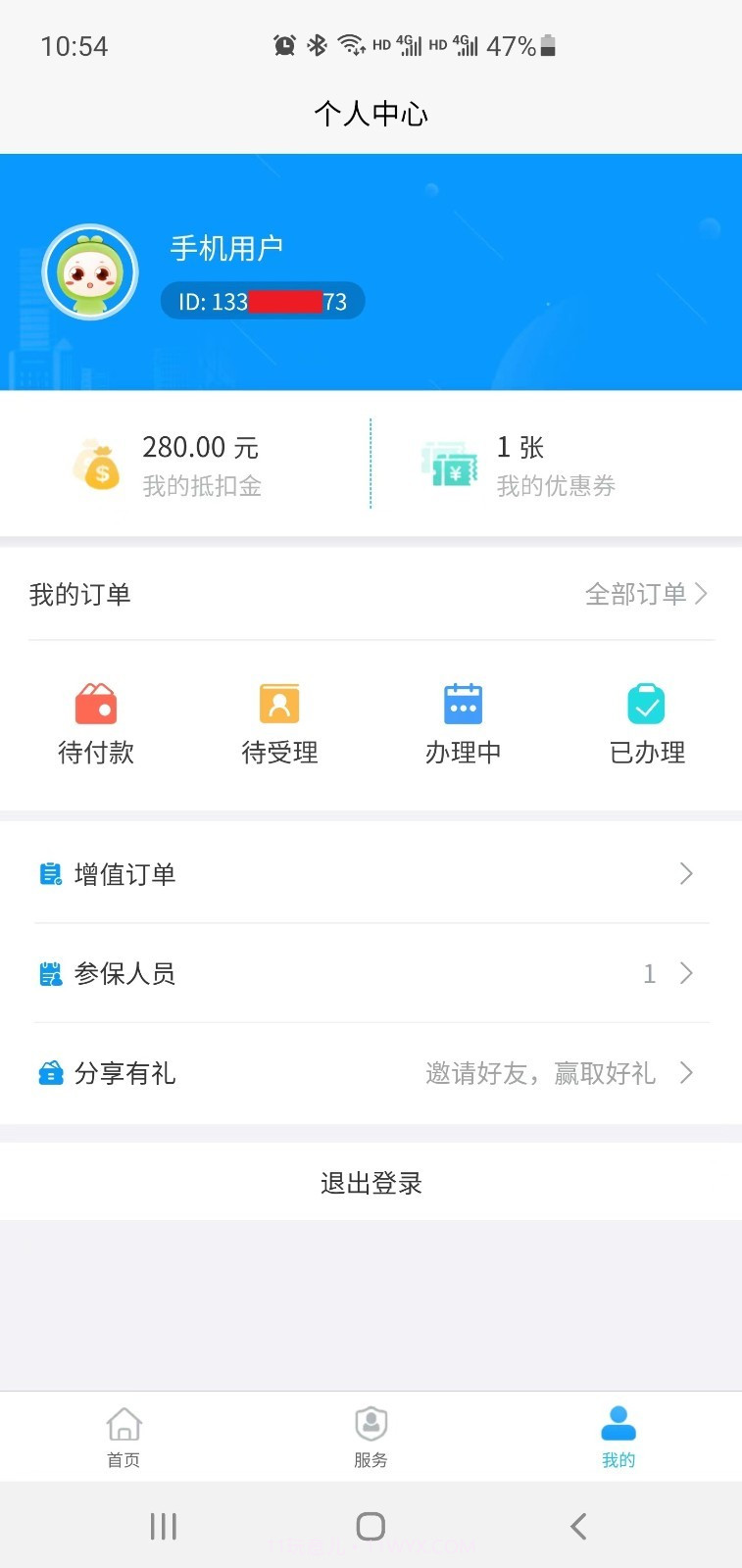Viewport: 742px width, 1568px height.
Task: Click the user ID badge
Action: [x=263, y=301]
